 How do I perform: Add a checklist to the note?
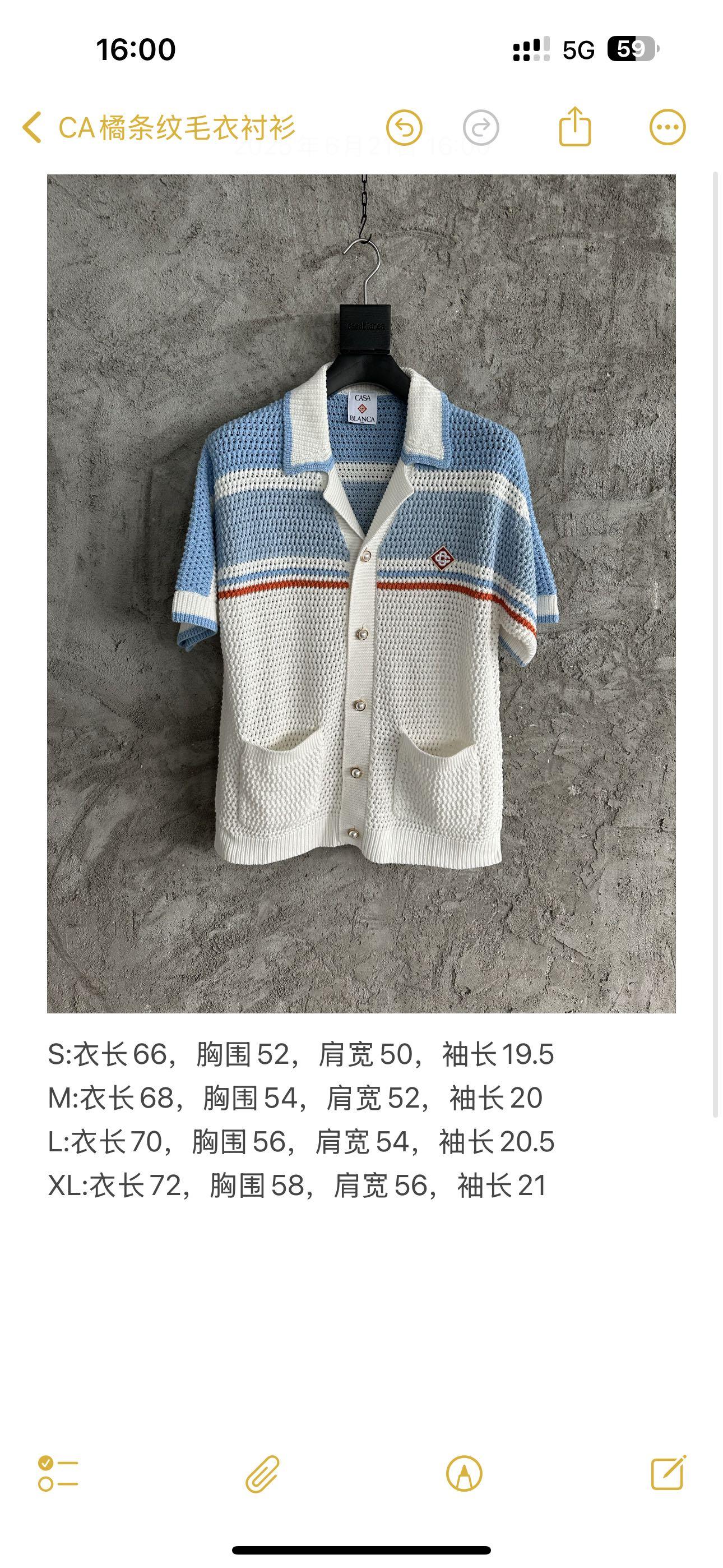tap(58, 1474)
